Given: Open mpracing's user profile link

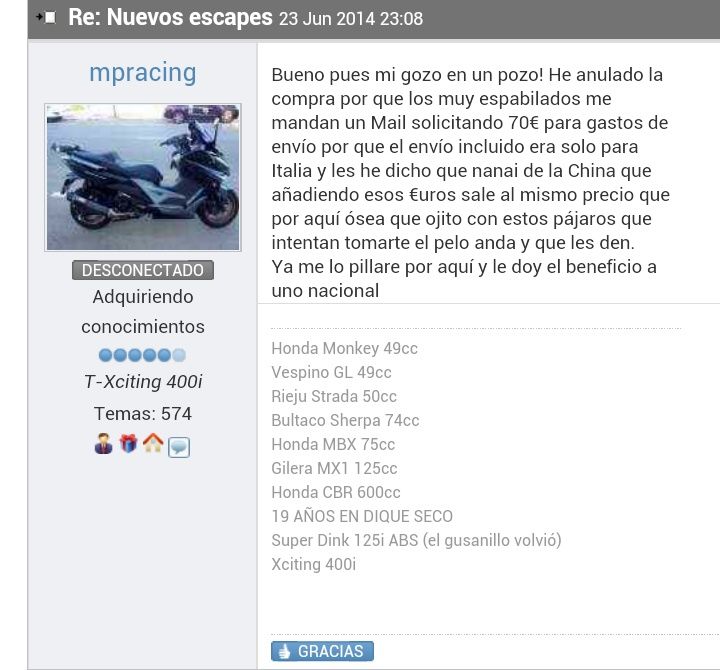Looking at the screenshot, I should [x=142, y=72].
